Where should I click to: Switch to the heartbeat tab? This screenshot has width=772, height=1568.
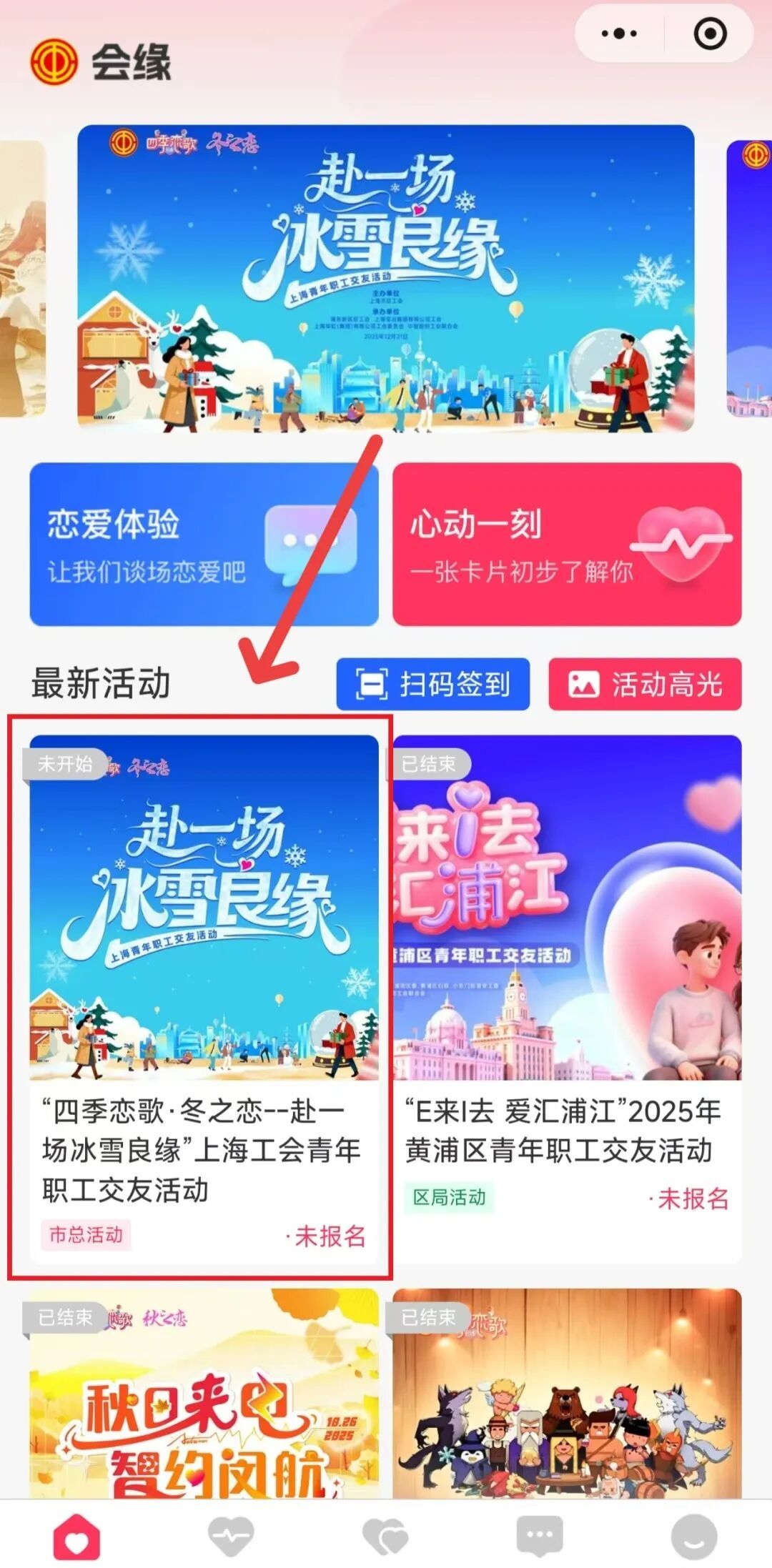click(x=231, y=1536)
